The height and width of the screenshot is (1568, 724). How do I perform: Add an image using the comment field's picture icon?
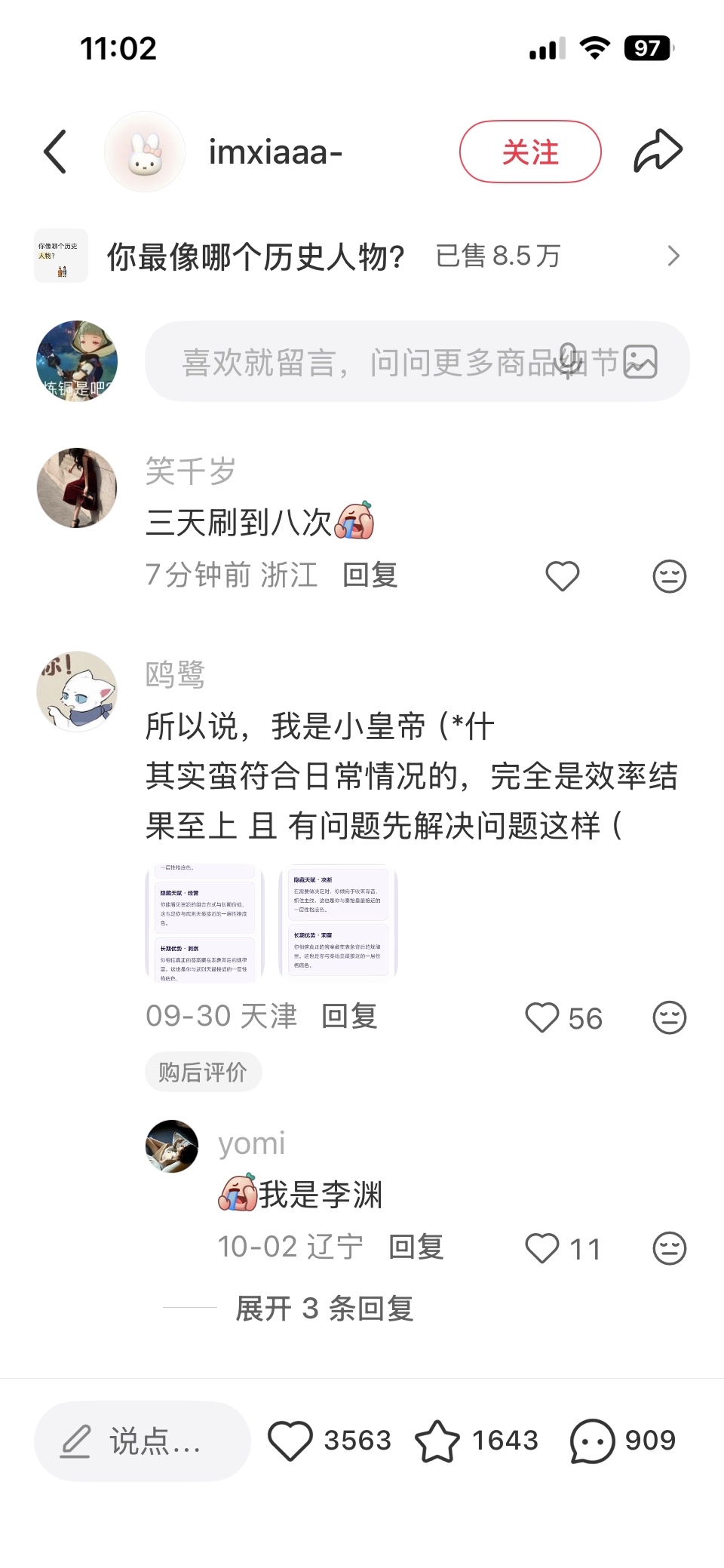coord(640,361)
